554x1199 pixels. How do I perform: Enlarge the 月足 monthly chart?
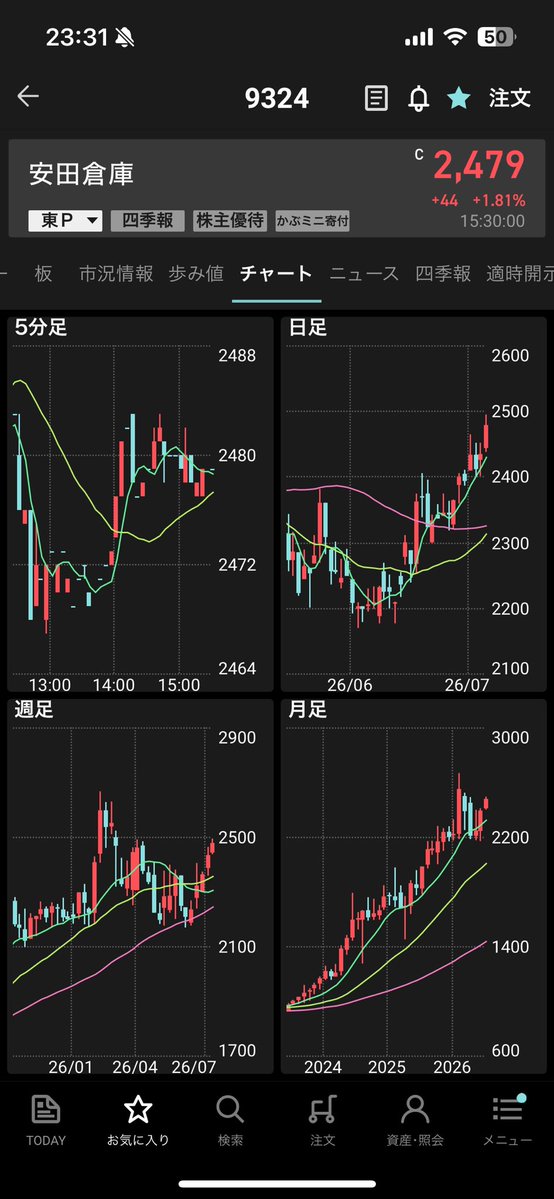pos(413,886)
